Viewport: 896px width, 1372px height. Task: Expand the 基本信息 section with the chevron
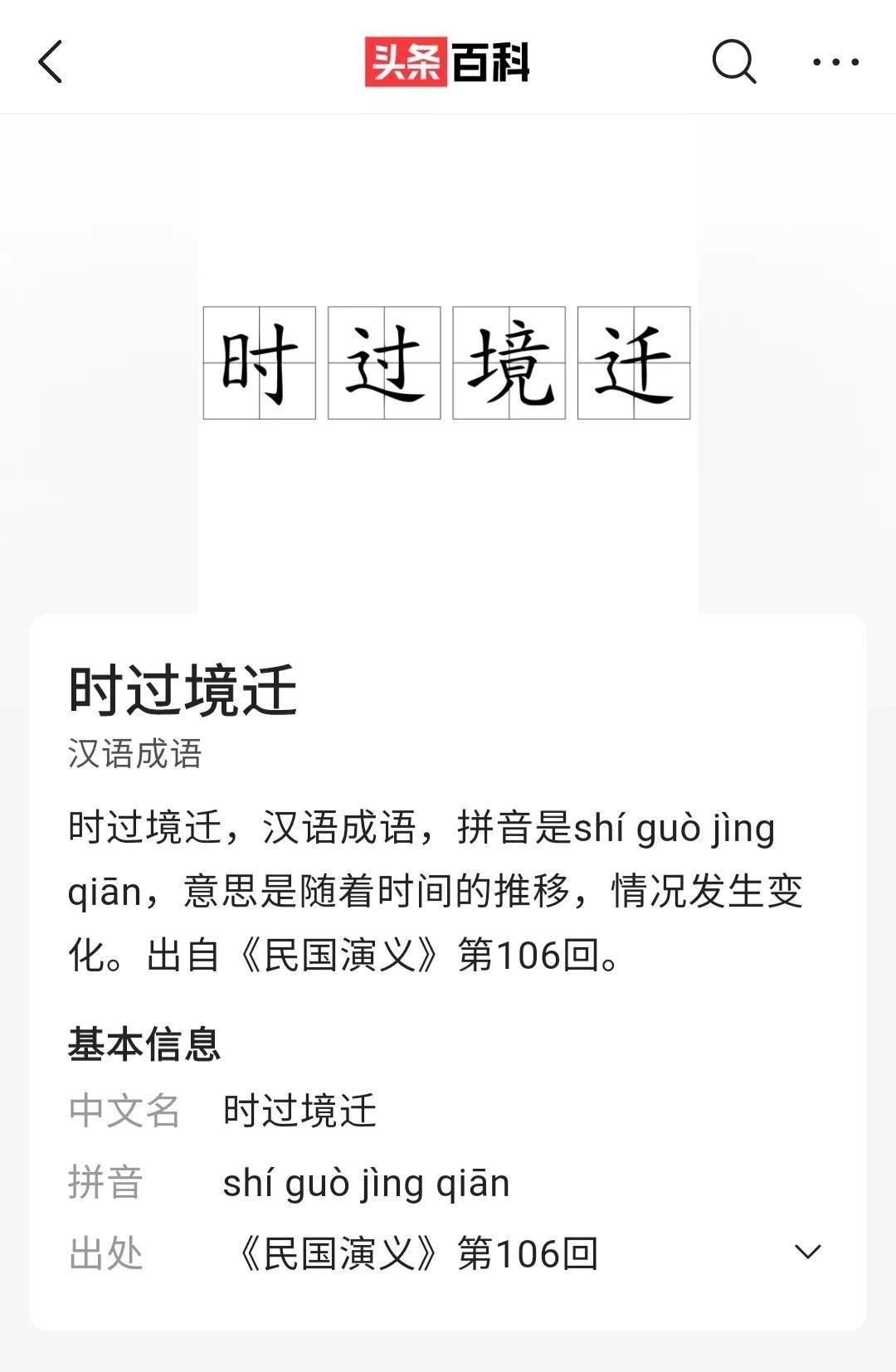pos(807,1252)
